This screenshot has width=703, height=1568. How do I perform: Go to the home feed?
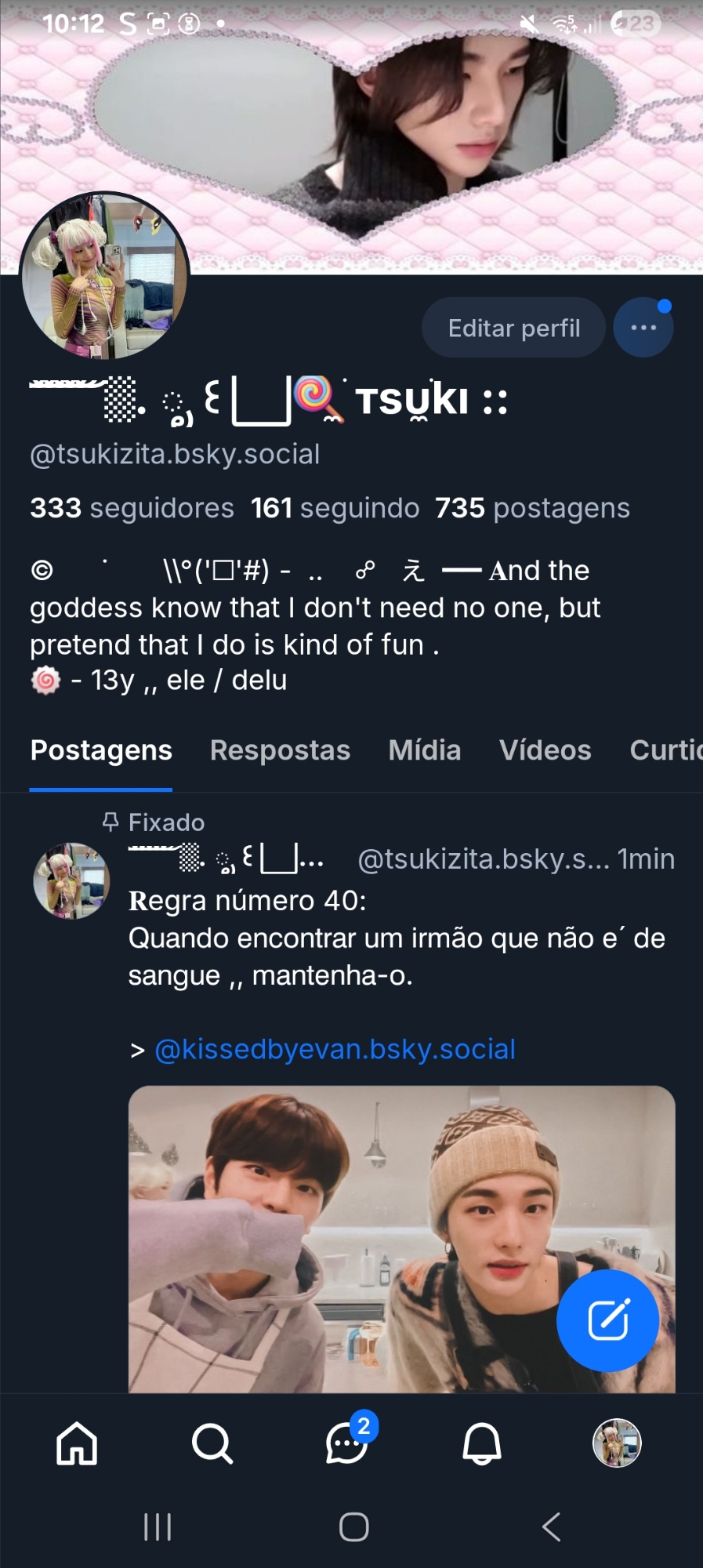pyautogui.click(x=77, y=1443)
